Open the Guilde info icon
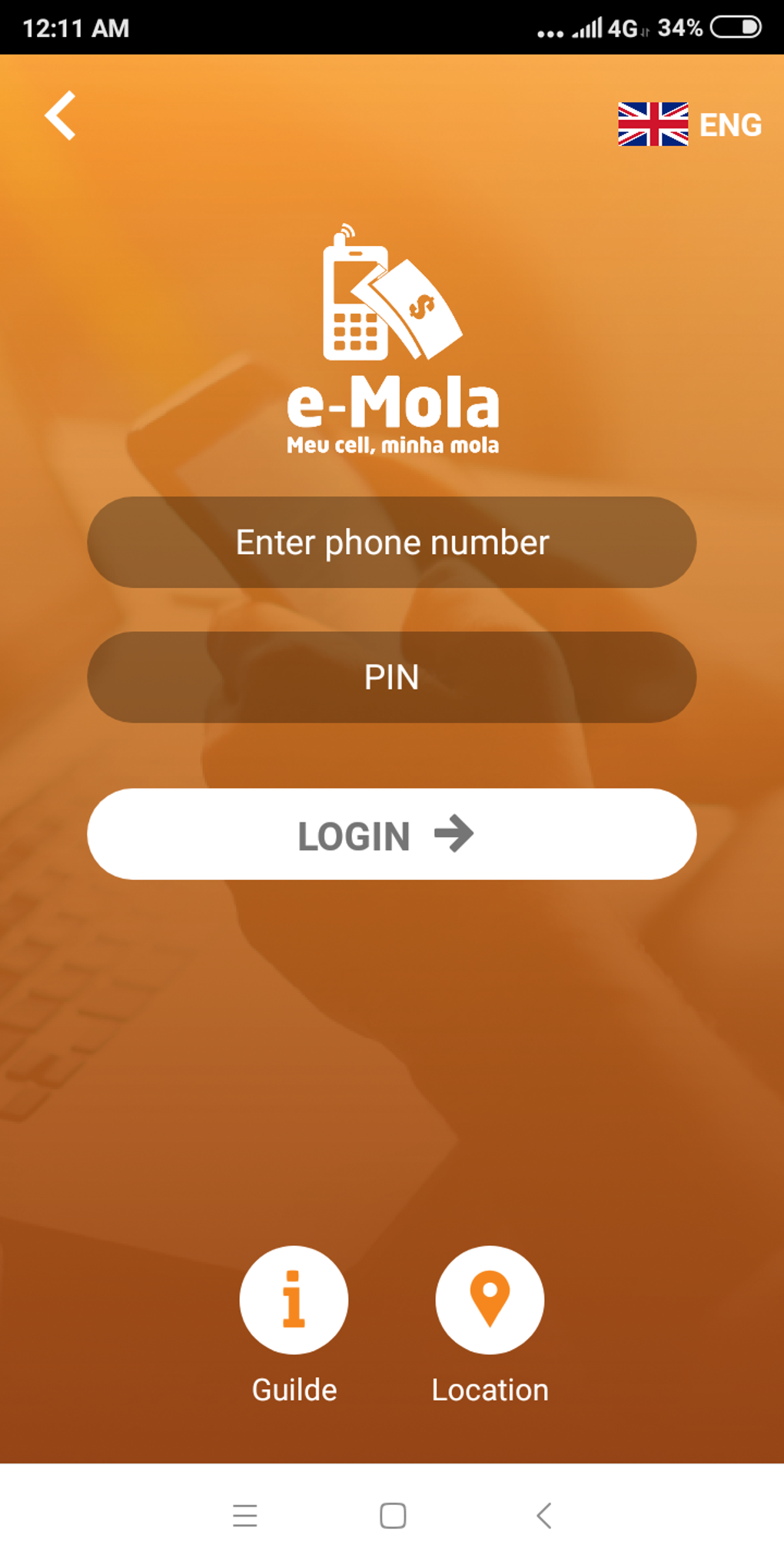The height and width of the screenshot is (1568, 784). pyautogui.click(x=294, y=1299)
